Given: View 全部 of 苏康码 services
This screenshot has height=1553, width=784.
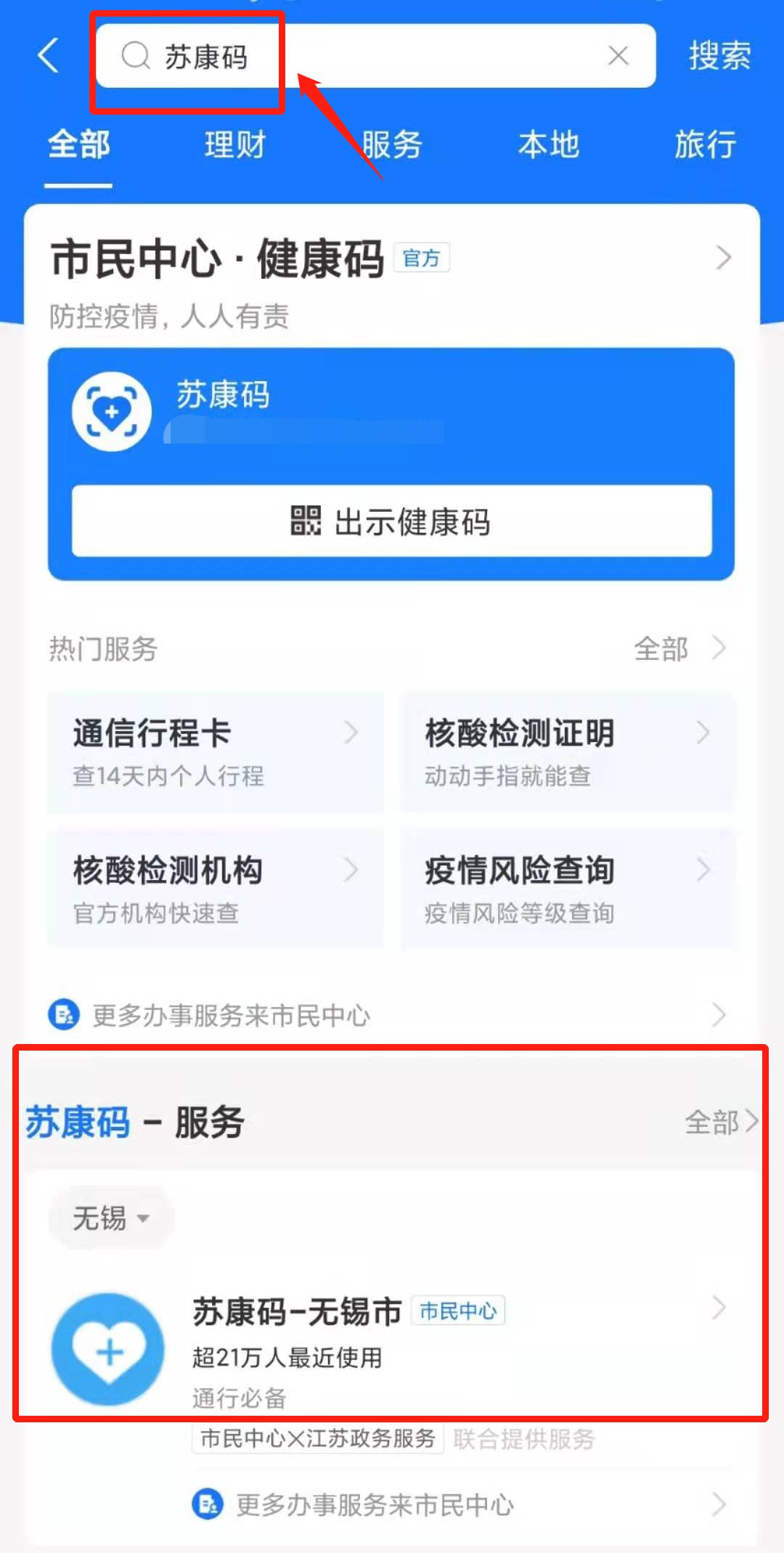Looking at the screenshot, I should tap(720, 1122).
